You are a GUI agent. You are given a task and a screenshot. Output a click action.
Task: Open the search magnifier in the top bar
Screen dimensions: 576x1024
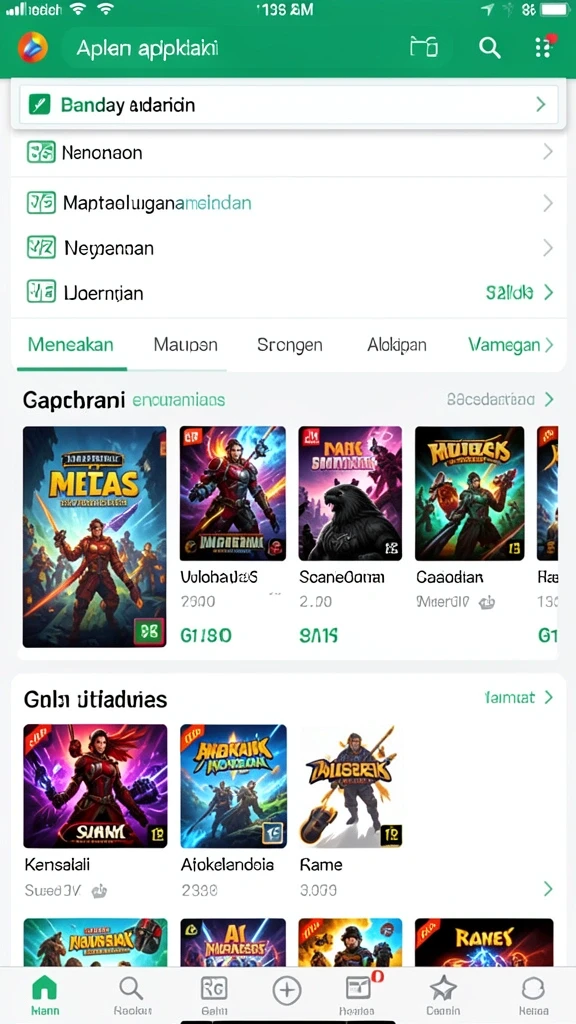coord(489,48)
